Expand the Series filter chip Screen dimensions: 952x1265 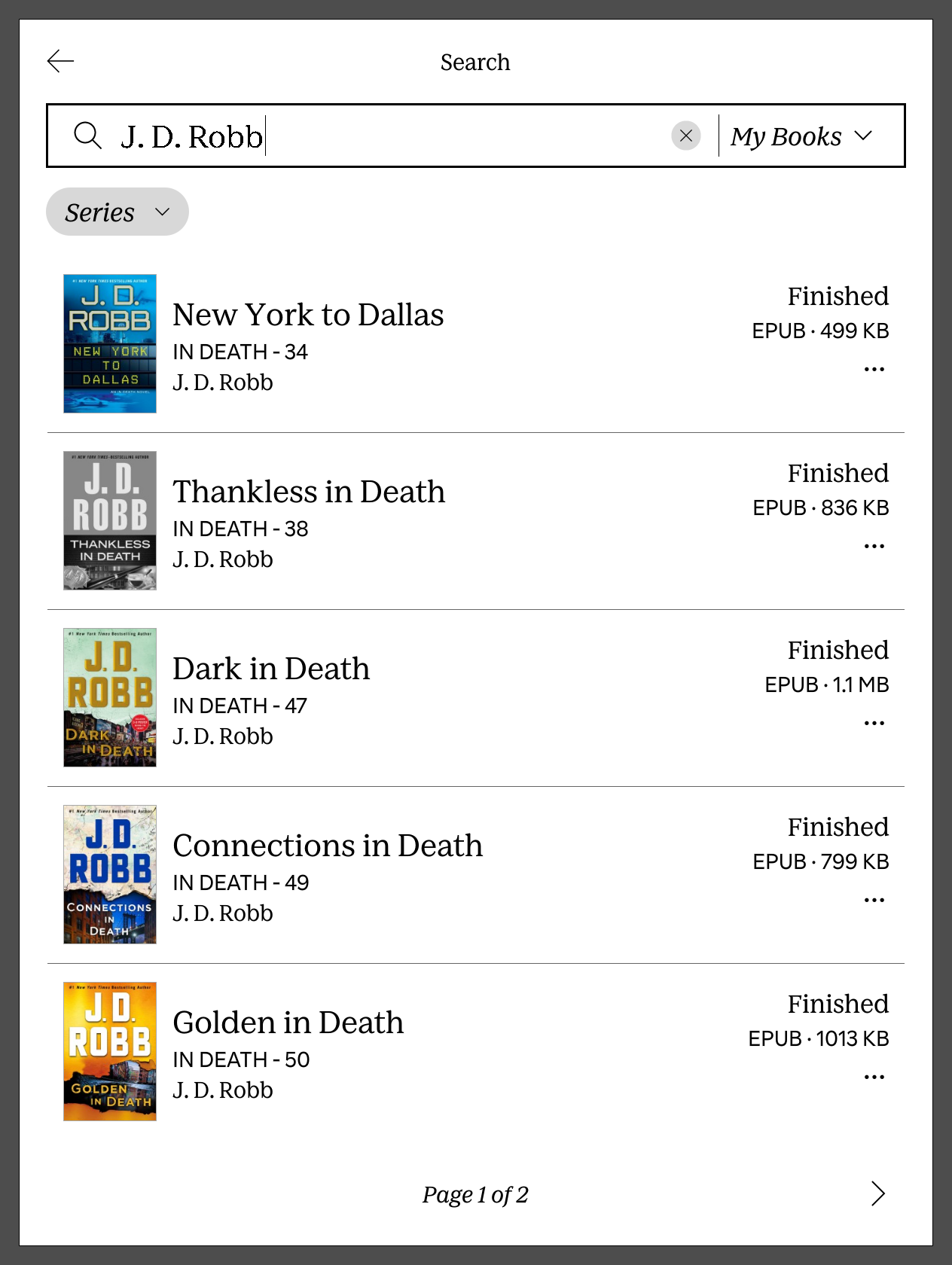point(117,212)
